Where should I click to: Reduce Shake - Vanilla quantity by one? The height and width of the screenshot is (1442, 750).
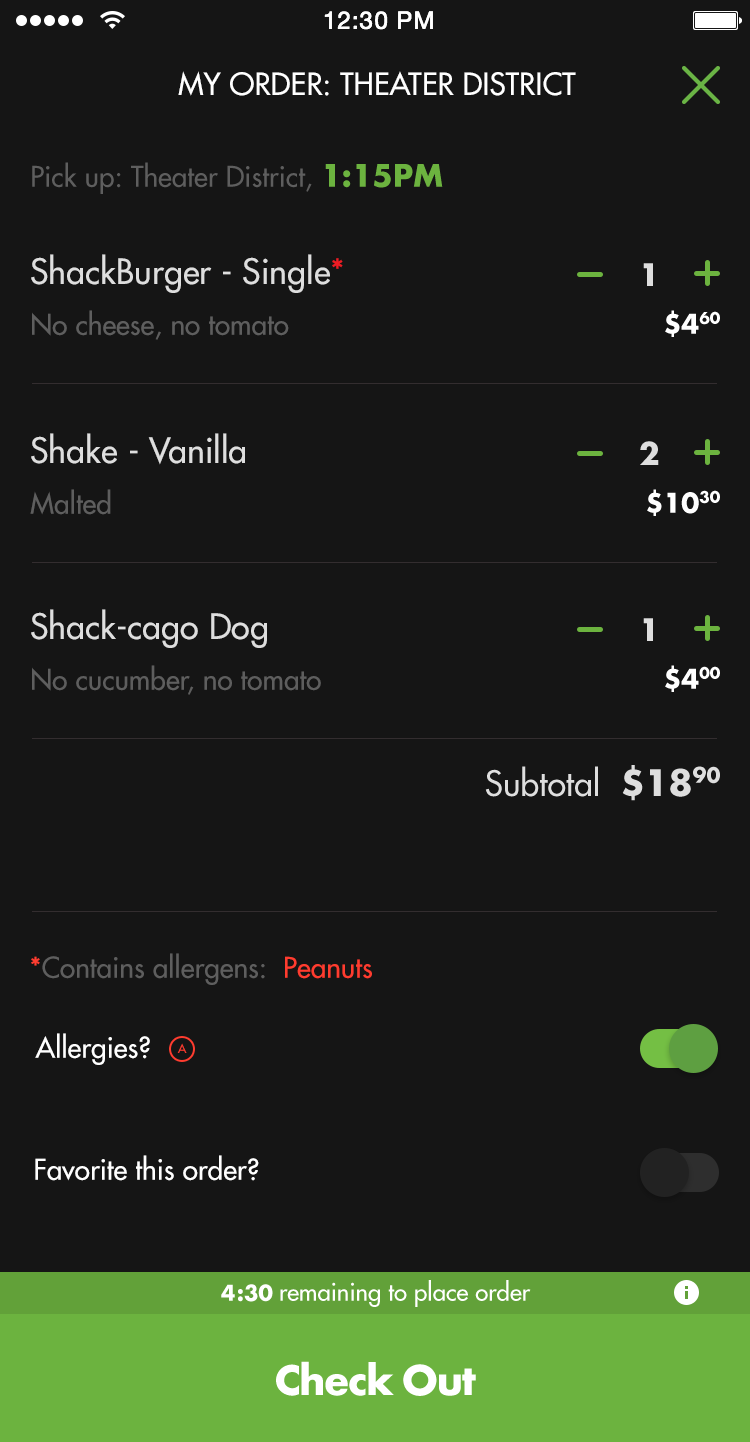click(590, 453)
